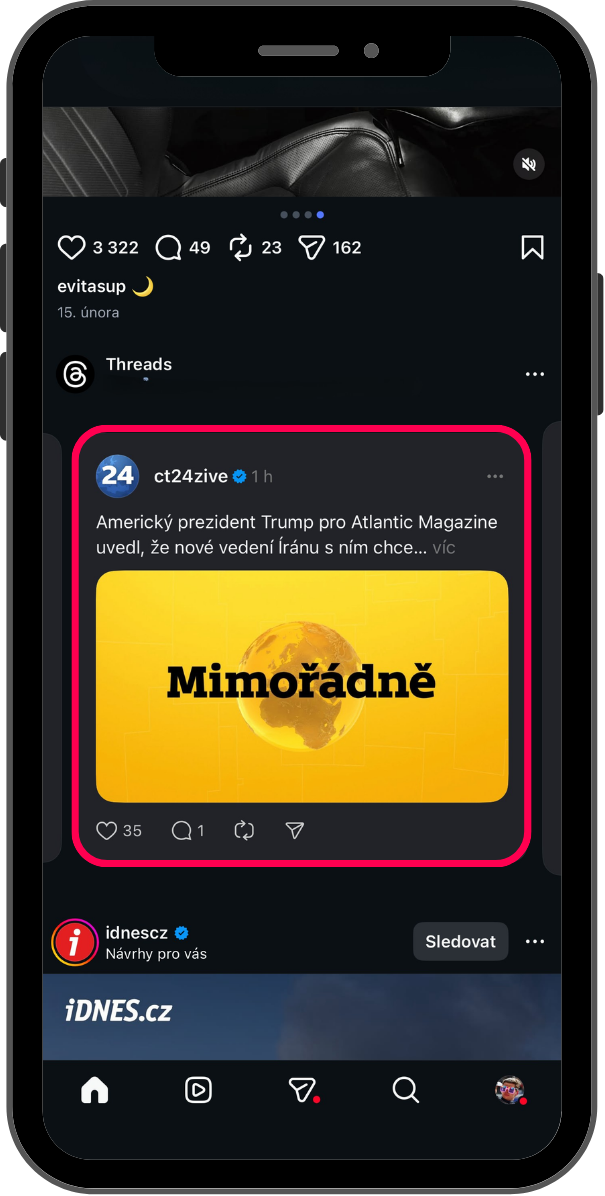Switch to the Reels tab
Image resolution: width=605 pixels, height=1196 pixels.
[x=198, y=1090]
